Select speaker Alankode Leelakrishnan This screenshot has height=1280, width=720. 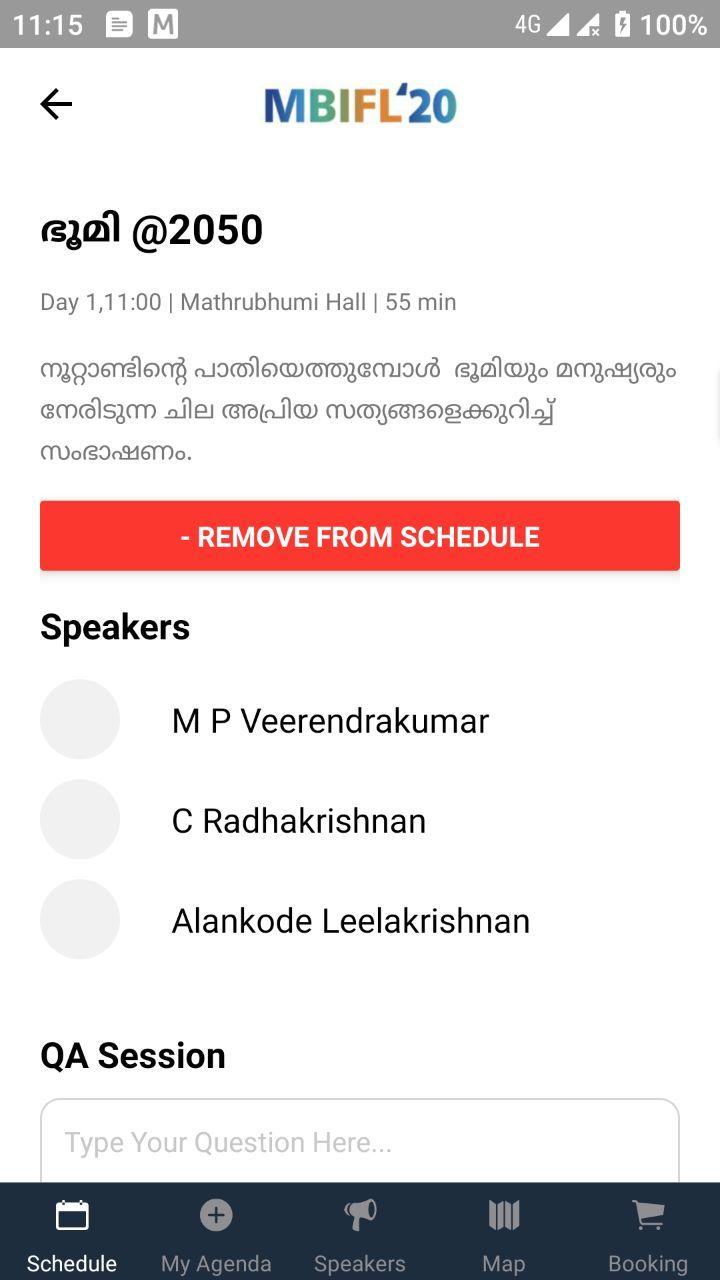(x=350, y=921)
